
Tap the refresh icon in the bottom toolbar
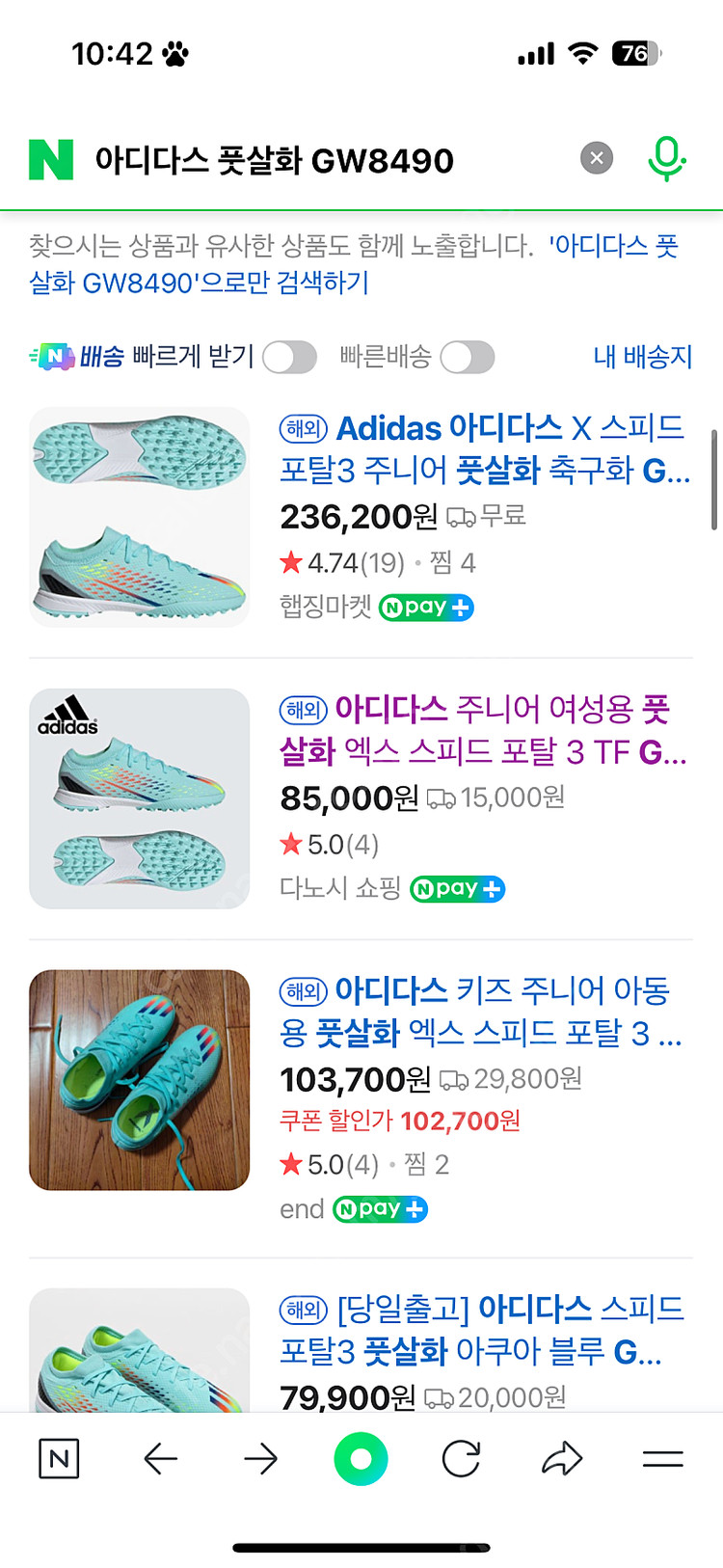click(x=463, y=1459)
